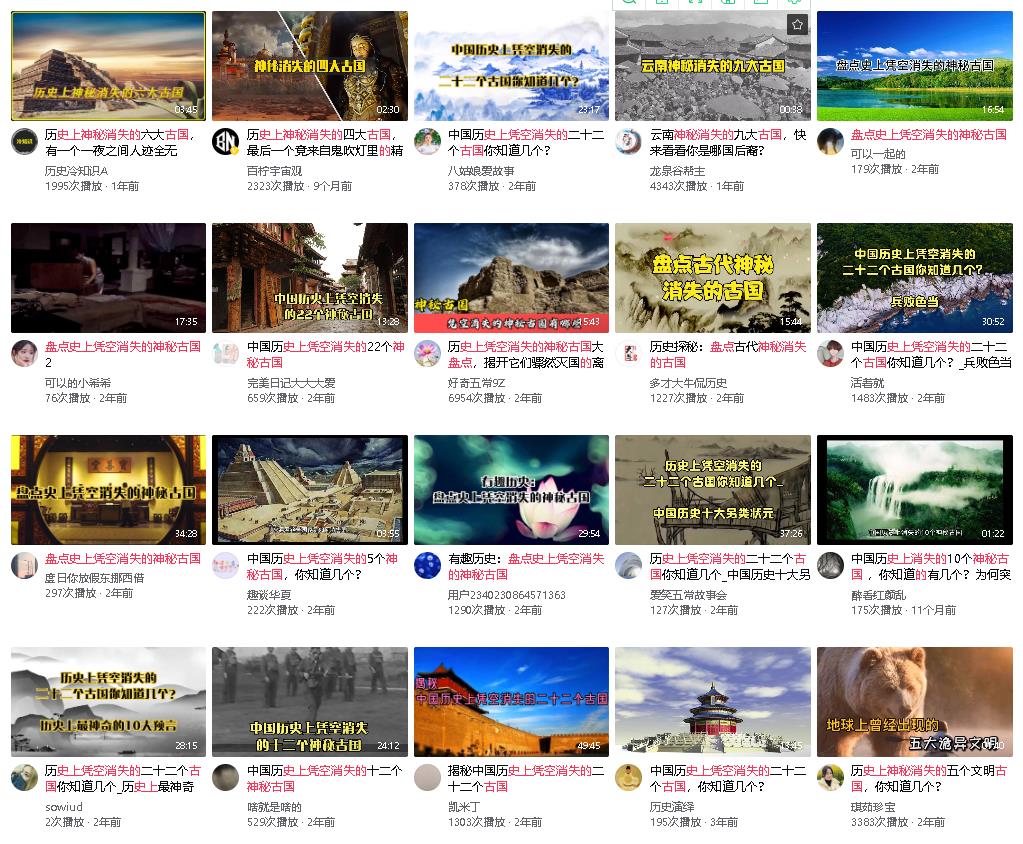Play the 中国历史十大另类状元 video lasting 37:26
1023x844 pixels.
click(712, 490)
